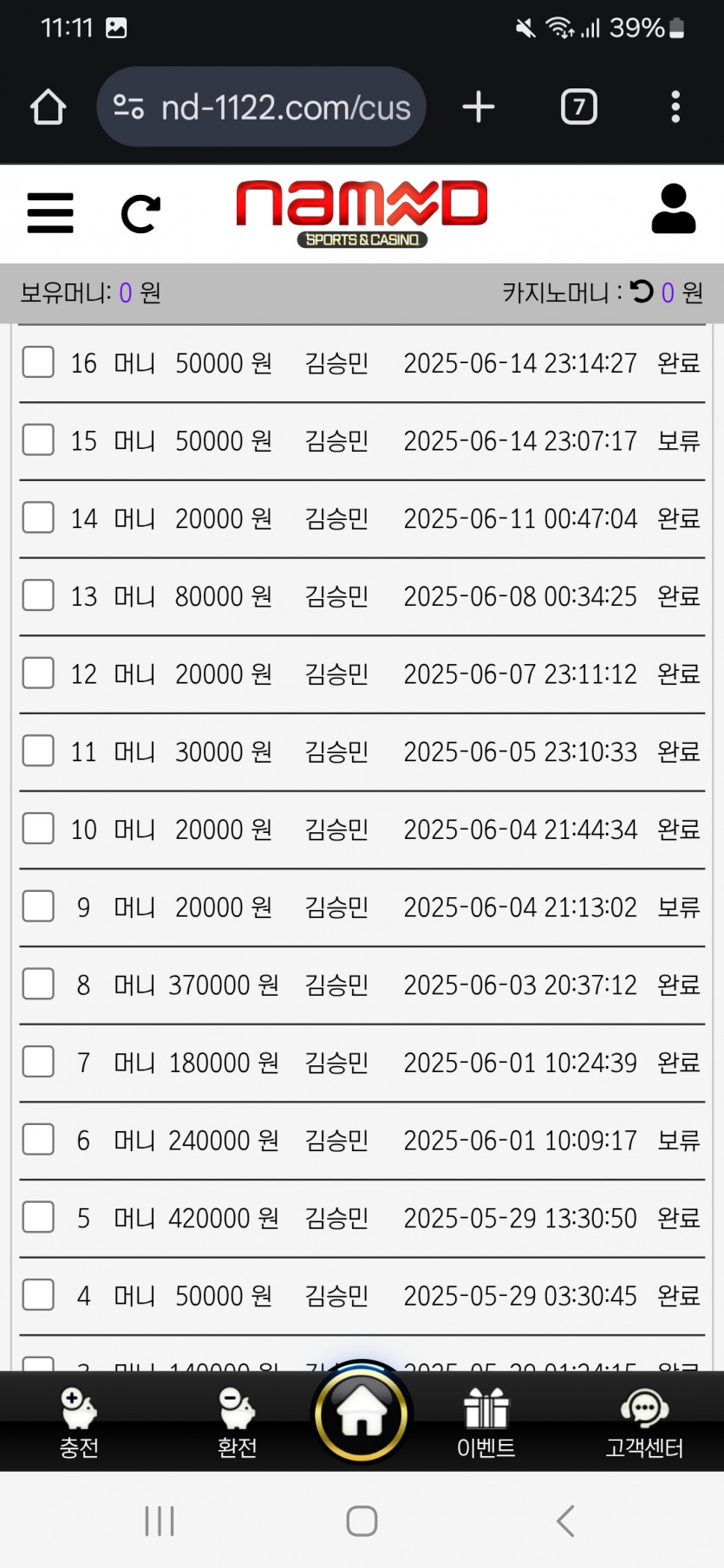The width and height of the screenshot is (724, 1568).
Task: Open the browser overflow menu
Action: pyautogui.click(x=675, y=107)
